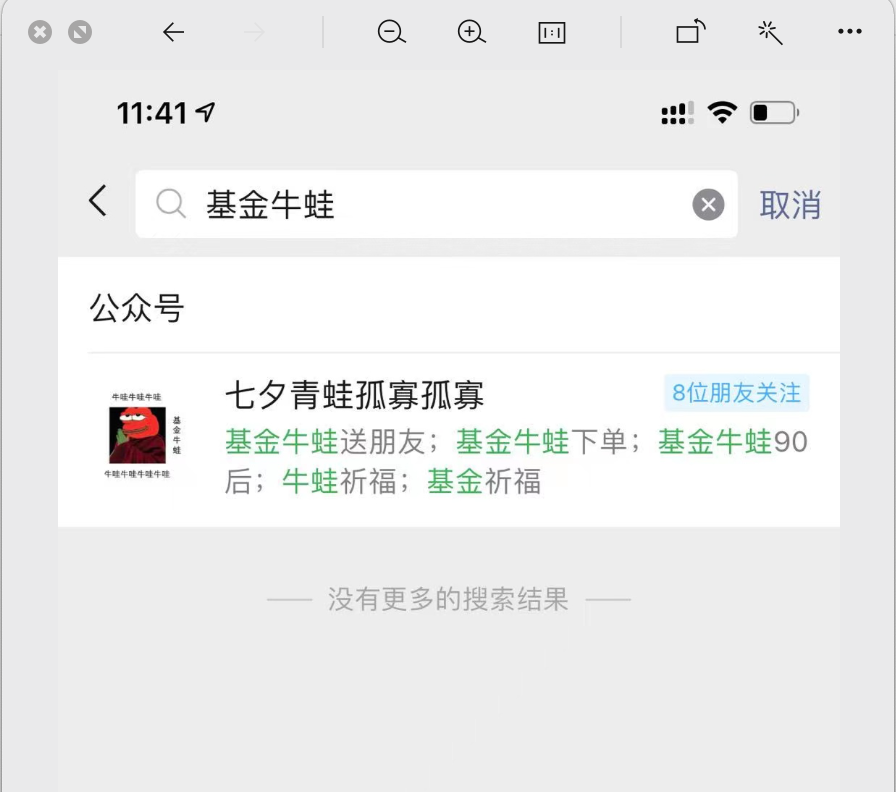Viewport: 896px width, 792px height.
Task: Zoom in with the plus magnifier
Action: point(471,32)
